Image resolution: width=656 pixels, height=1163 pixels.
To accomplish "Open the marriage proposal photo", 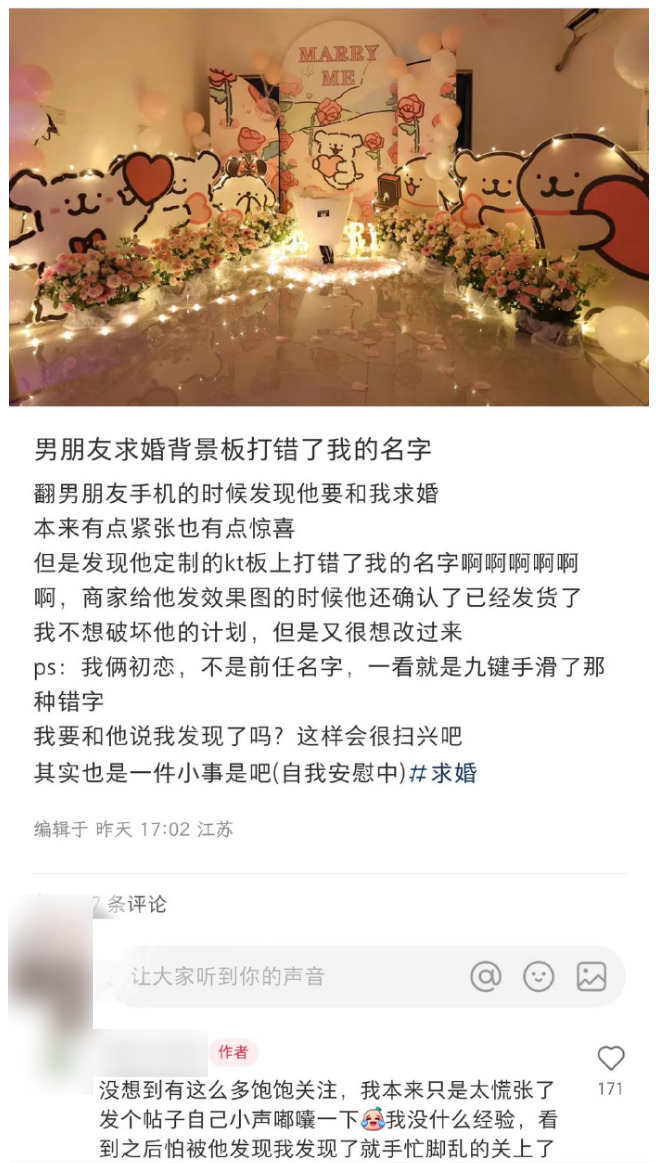I will pyautogui.click(x=328, y=208).
